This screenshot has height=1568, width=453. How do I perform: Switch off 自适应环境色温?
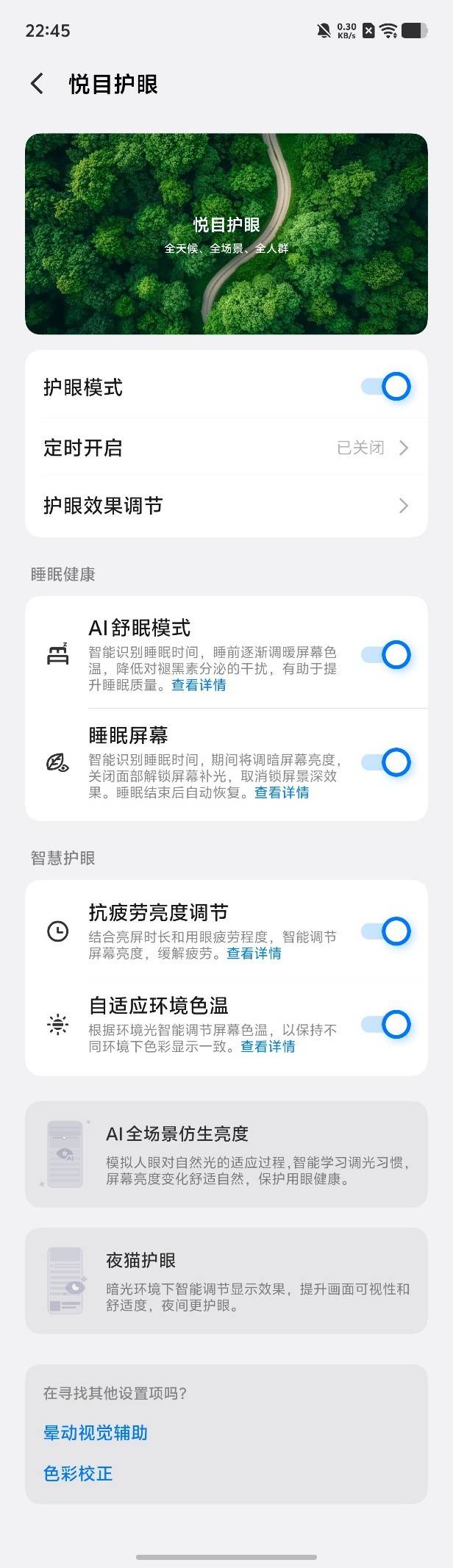[x=386, y=1024]
